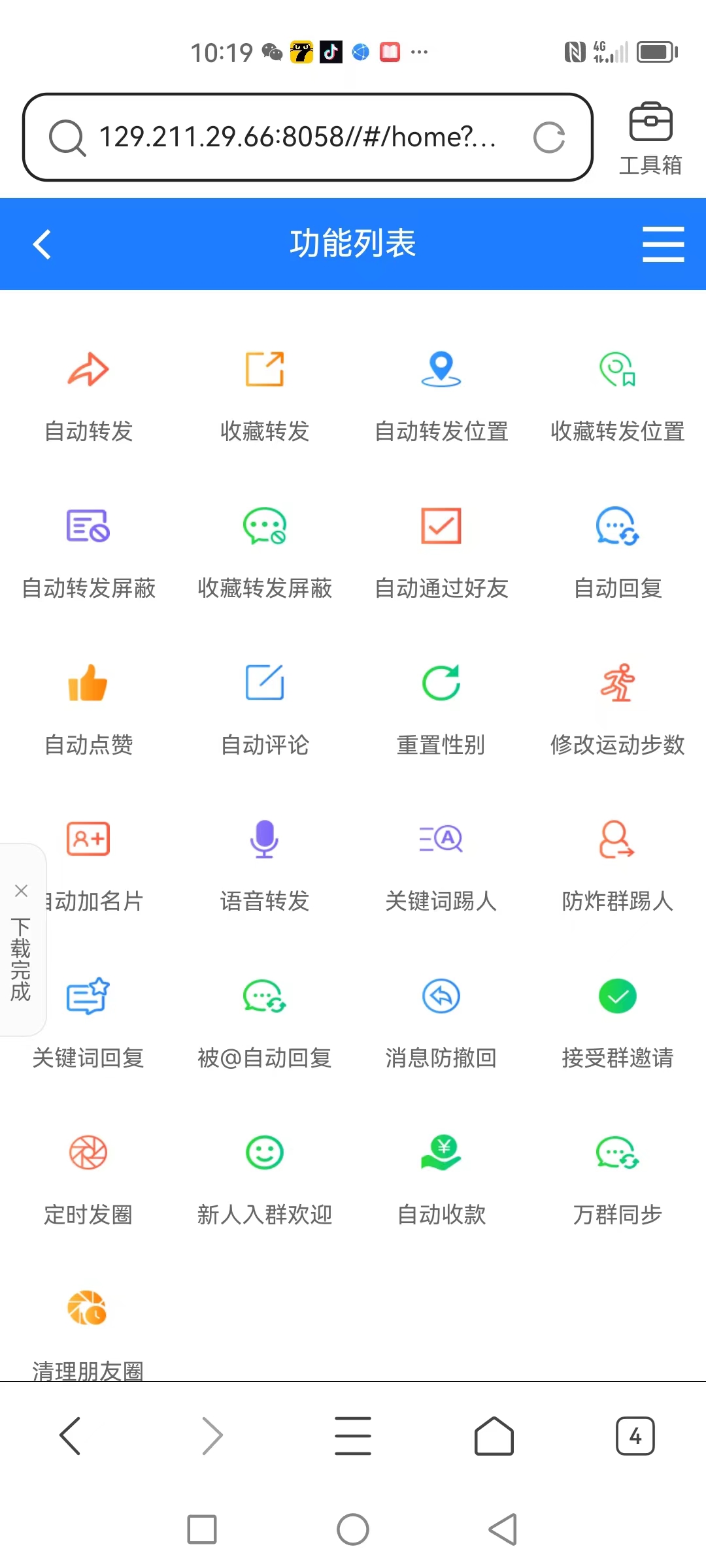
Task: Open the 自动转发 auto-forward function
Action: [x=88, y=392]
